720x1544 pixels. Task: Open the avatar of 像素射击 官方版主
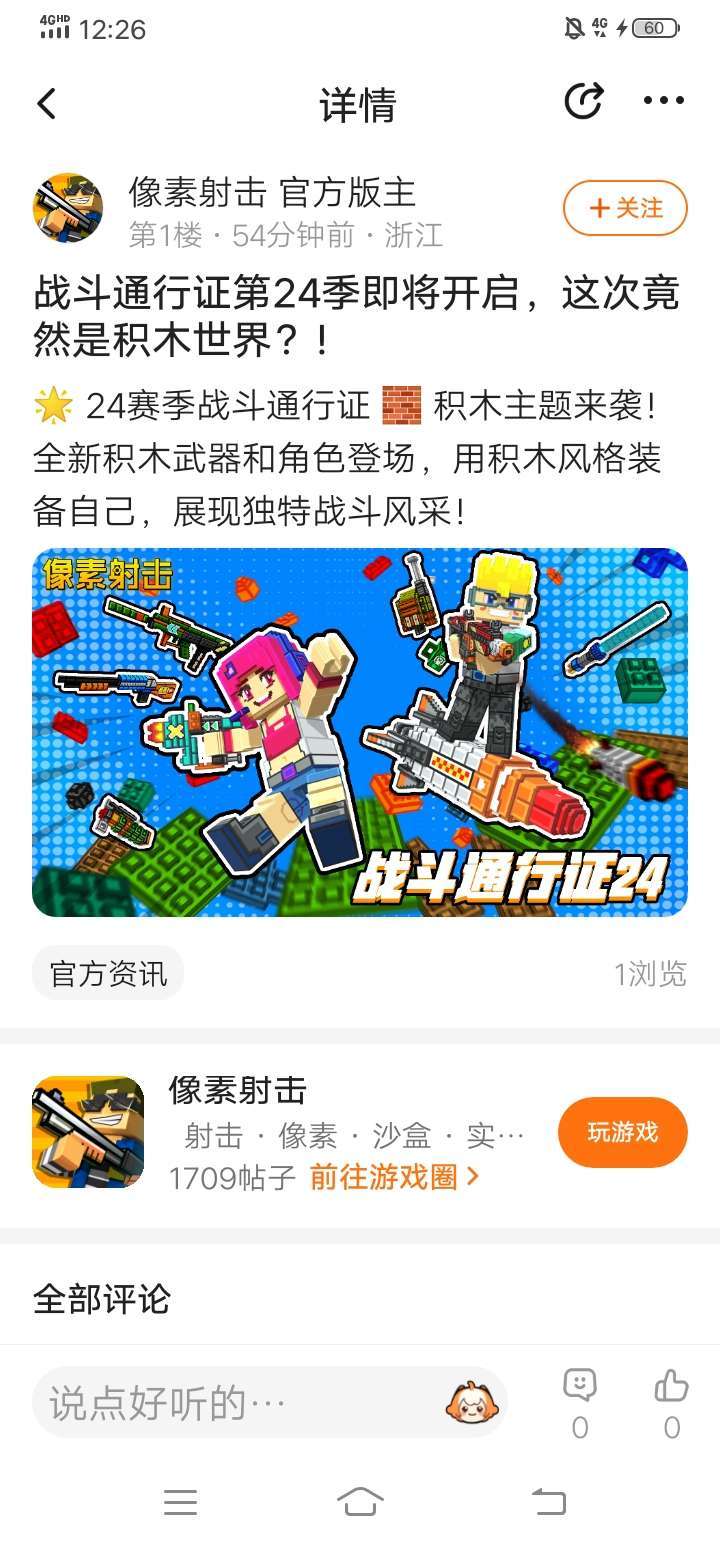coord(68,208)
